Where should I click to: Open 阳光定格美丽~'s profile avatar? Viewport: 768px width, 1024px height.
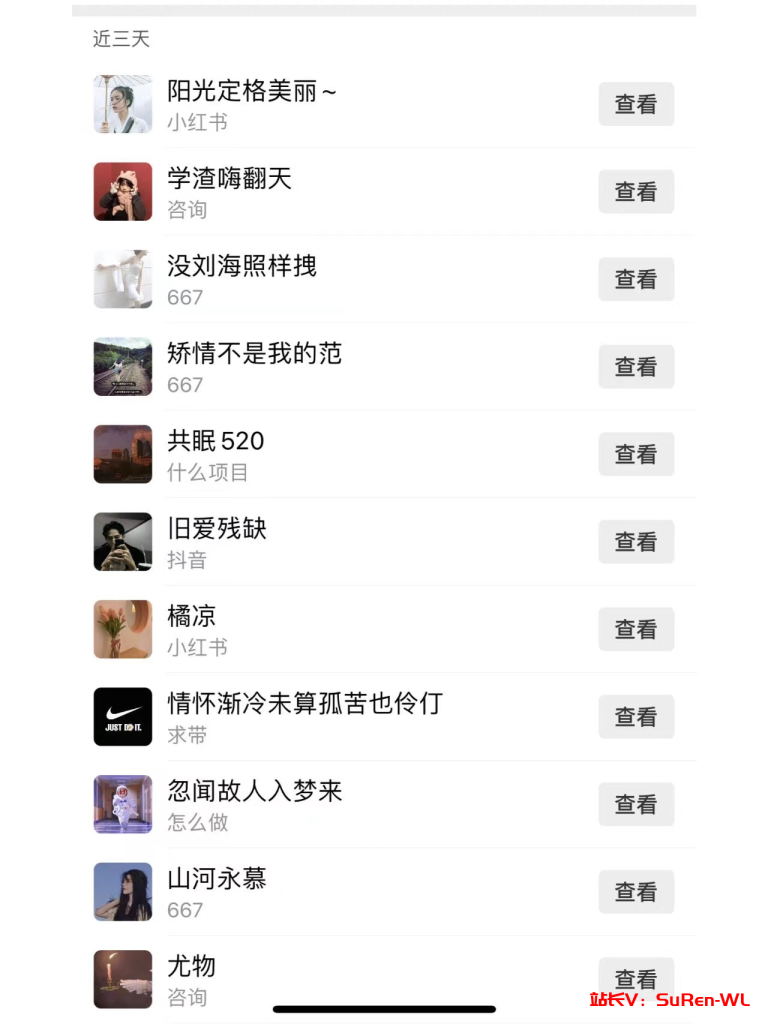tap(123, 104)
